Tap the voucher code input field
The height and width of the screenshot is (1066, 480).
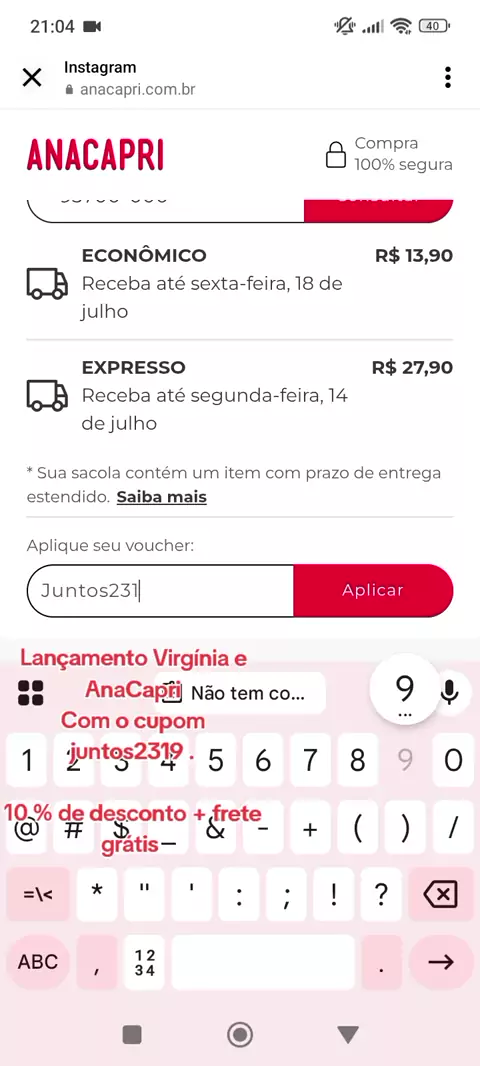tap(160, 590)
